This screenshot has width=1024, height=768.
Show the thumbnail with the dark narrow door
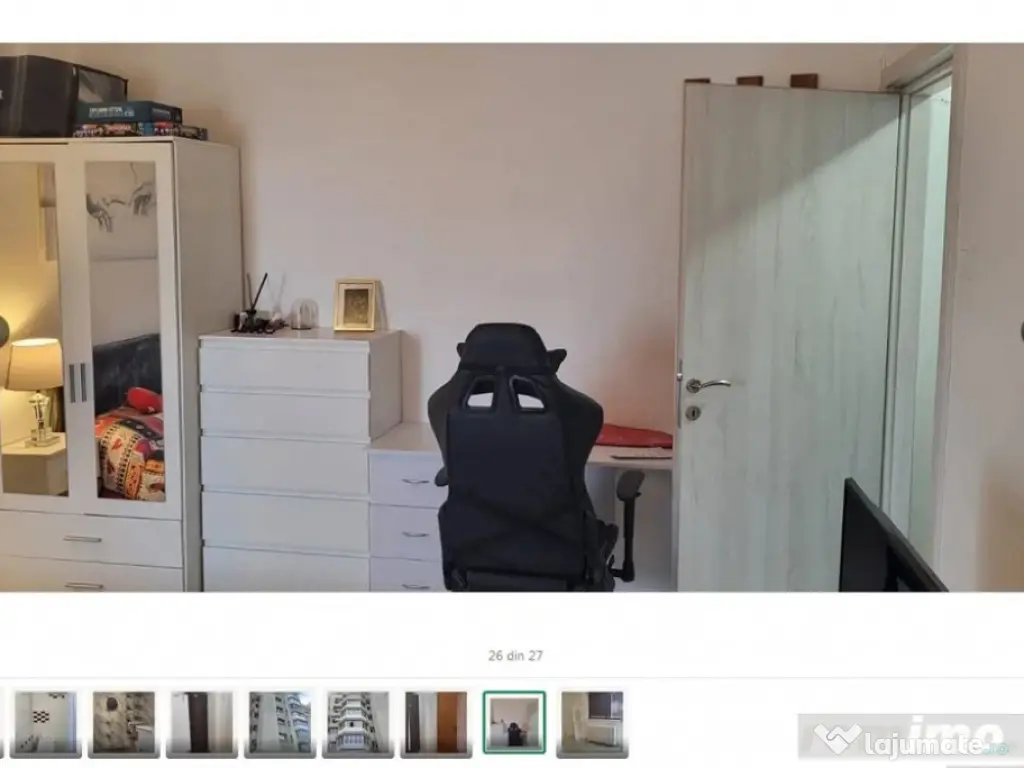coord(202,722)
